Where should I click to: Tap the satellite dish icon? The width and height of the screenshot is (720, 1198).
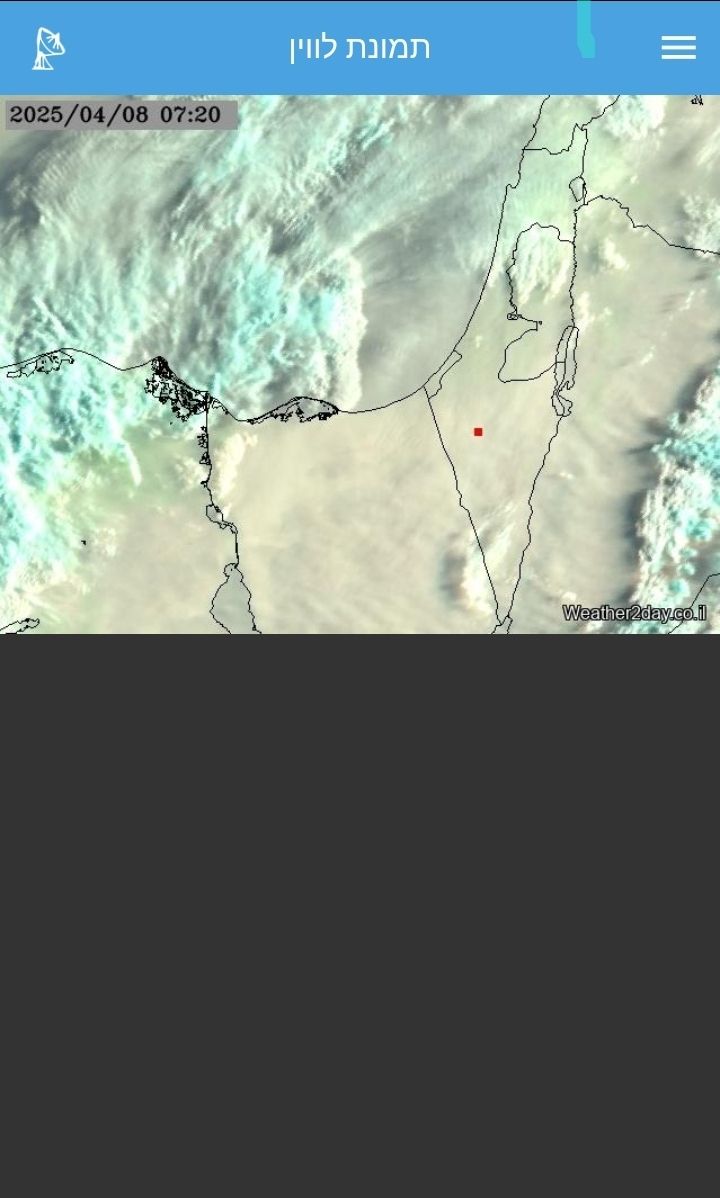click(48, 48)
